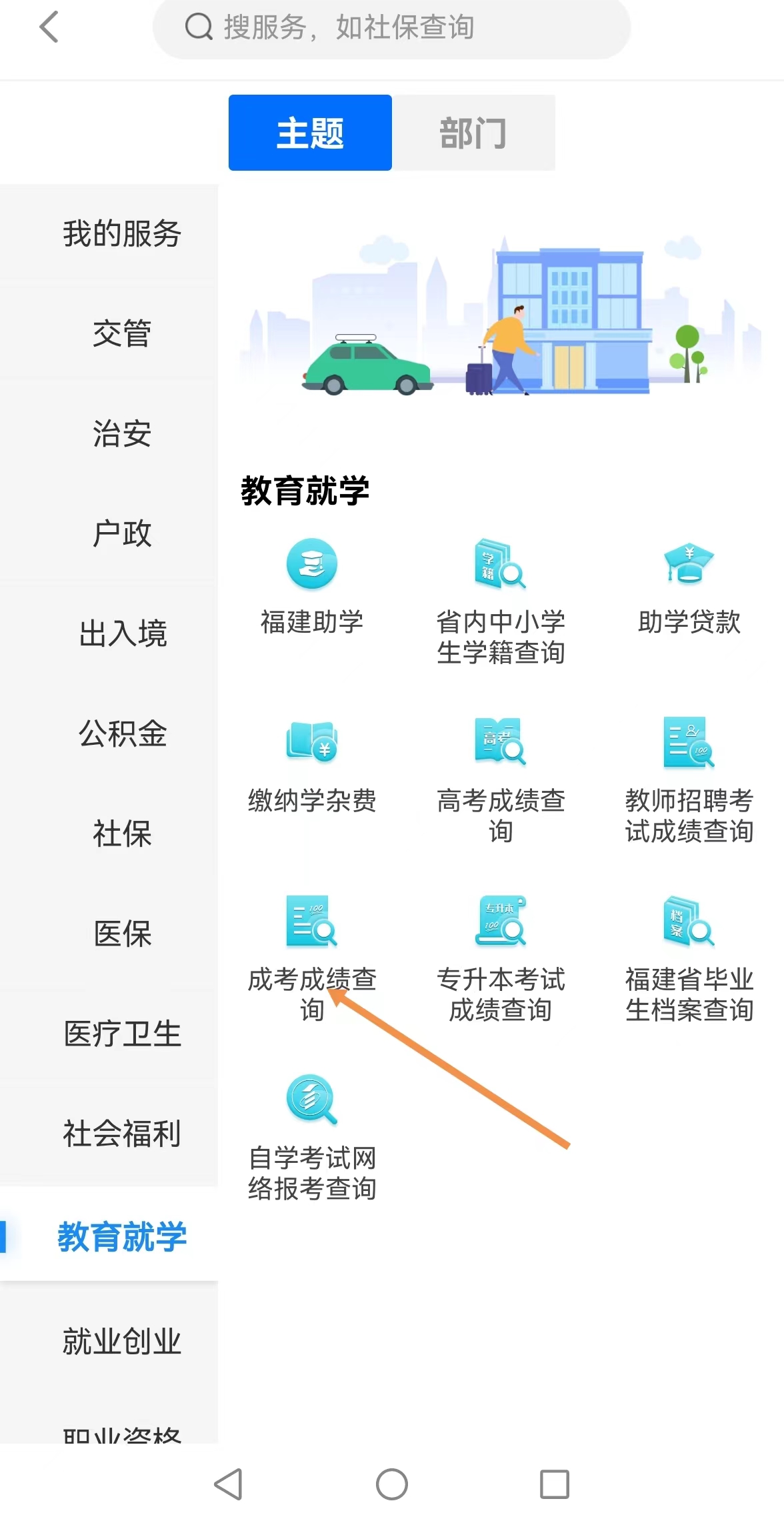Tap the search bar to search services
The image size is (784, 1525).
tap(392, 27)
